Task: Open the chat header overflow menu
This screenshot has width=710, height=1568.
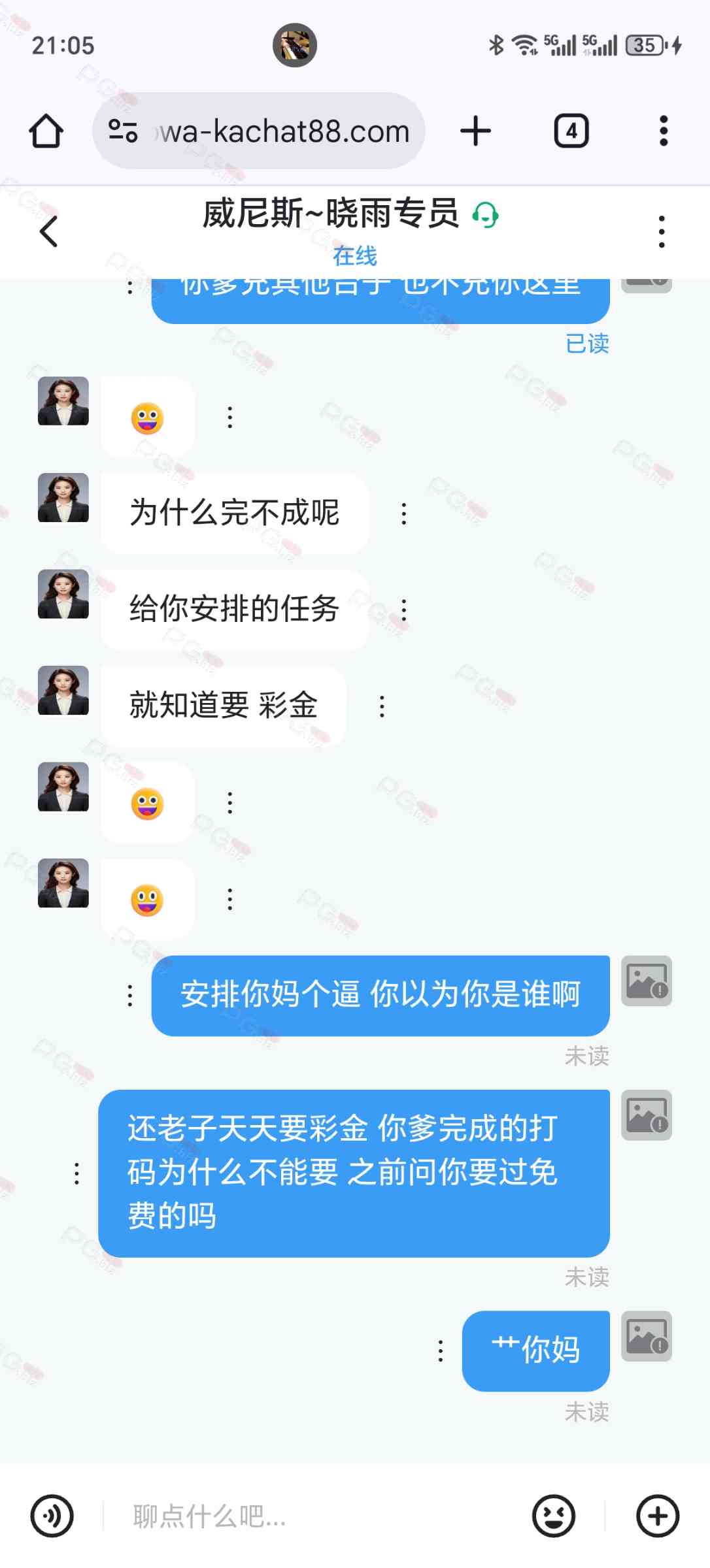Action: pyautogui.click(x=662, y=232)
